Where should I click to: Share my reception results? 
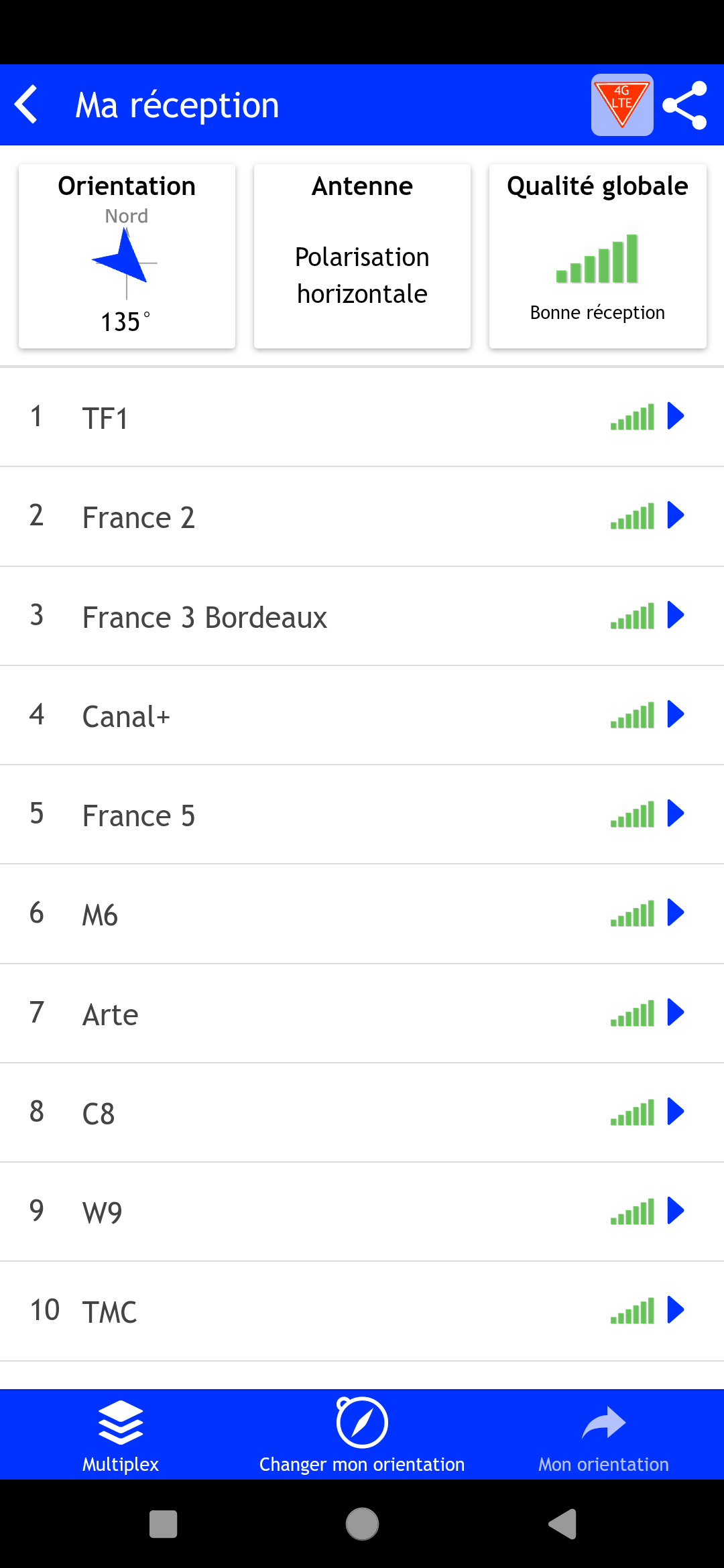tap(685, 105)
